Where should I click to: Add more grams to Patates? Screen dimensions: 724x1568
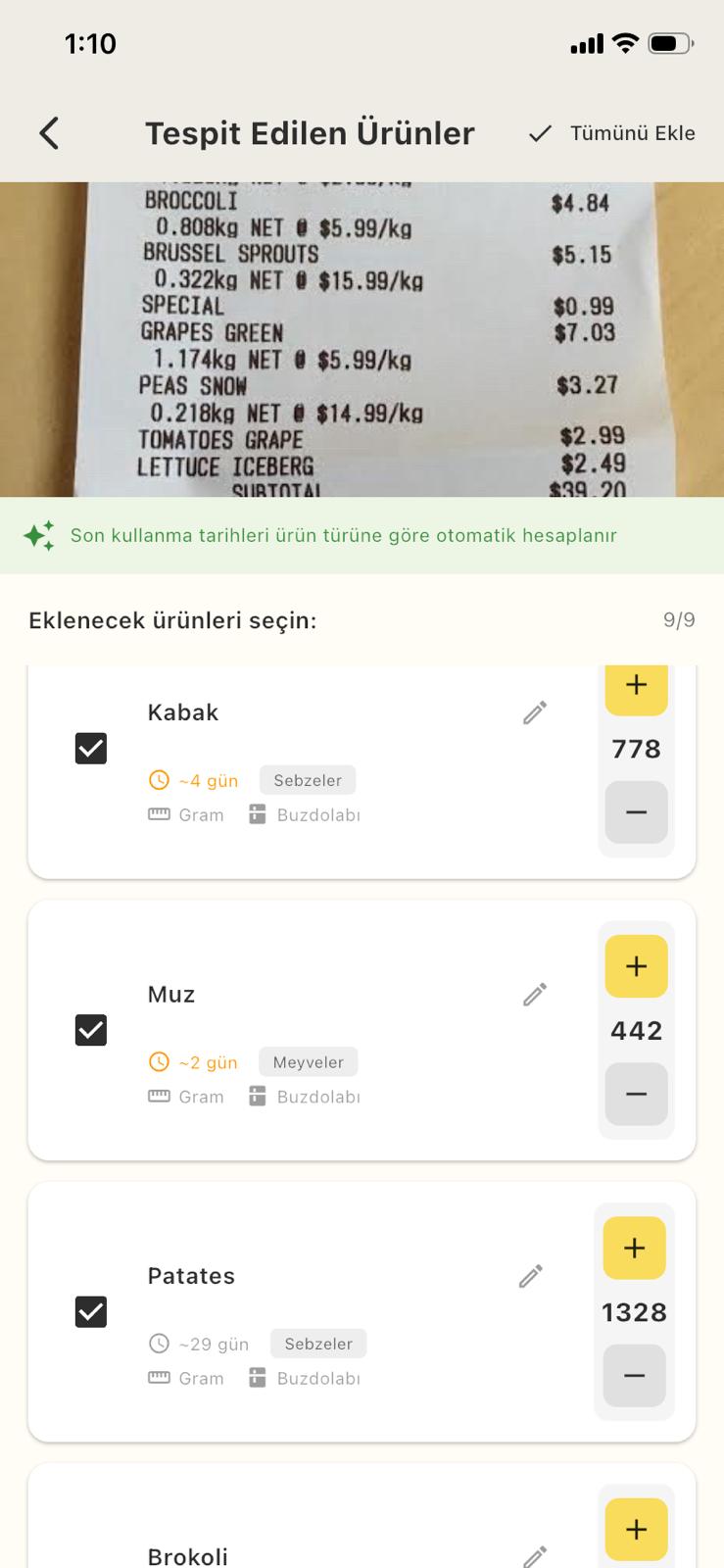tap(634, 1248)
